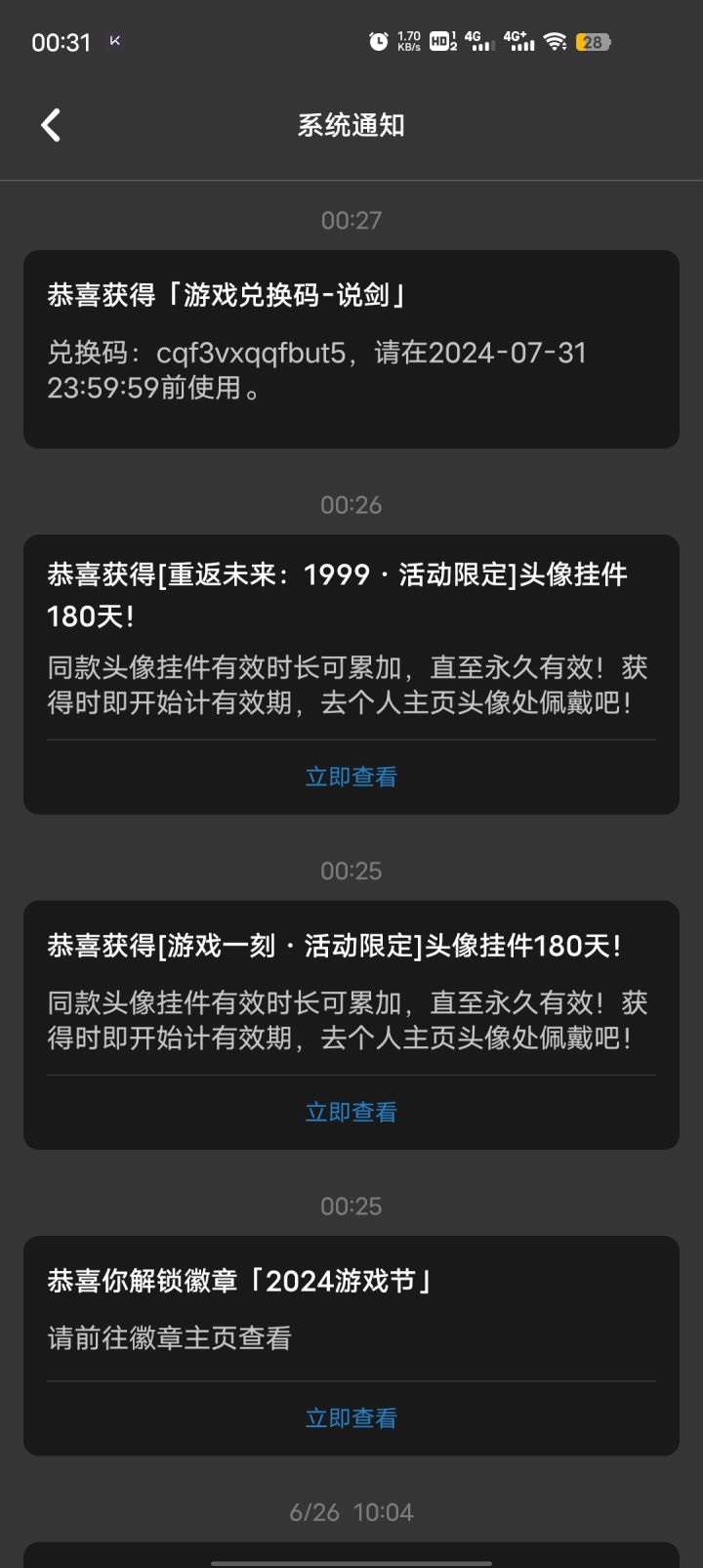Image resolution: width=703 pixels, height=1568 pixels.
Task: Tap 立即查看 under 游戏一刻 avatar notification
Action: point(351,1112)
